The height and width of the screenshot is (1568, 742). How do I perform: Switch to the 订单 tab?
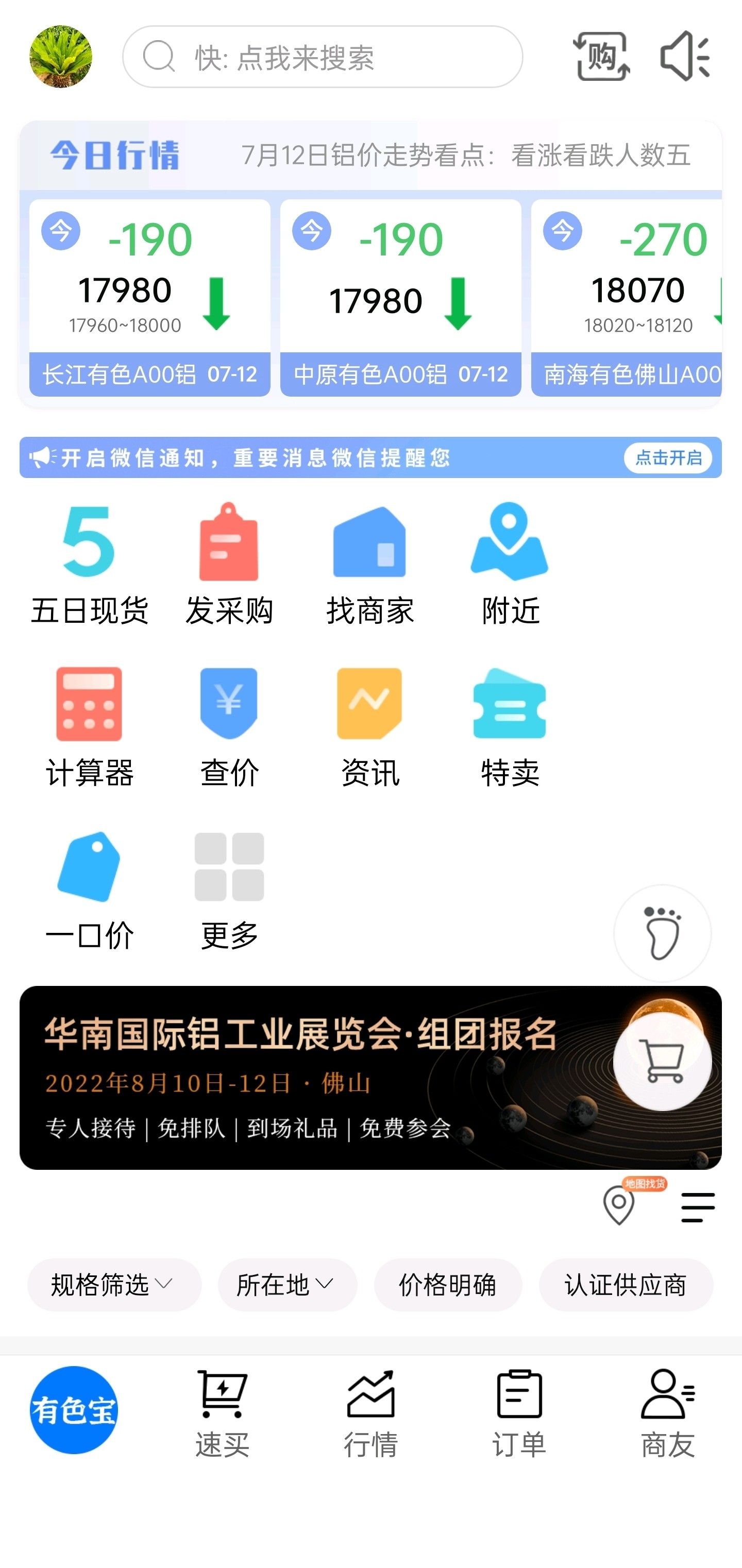(x=519, y=1414)
